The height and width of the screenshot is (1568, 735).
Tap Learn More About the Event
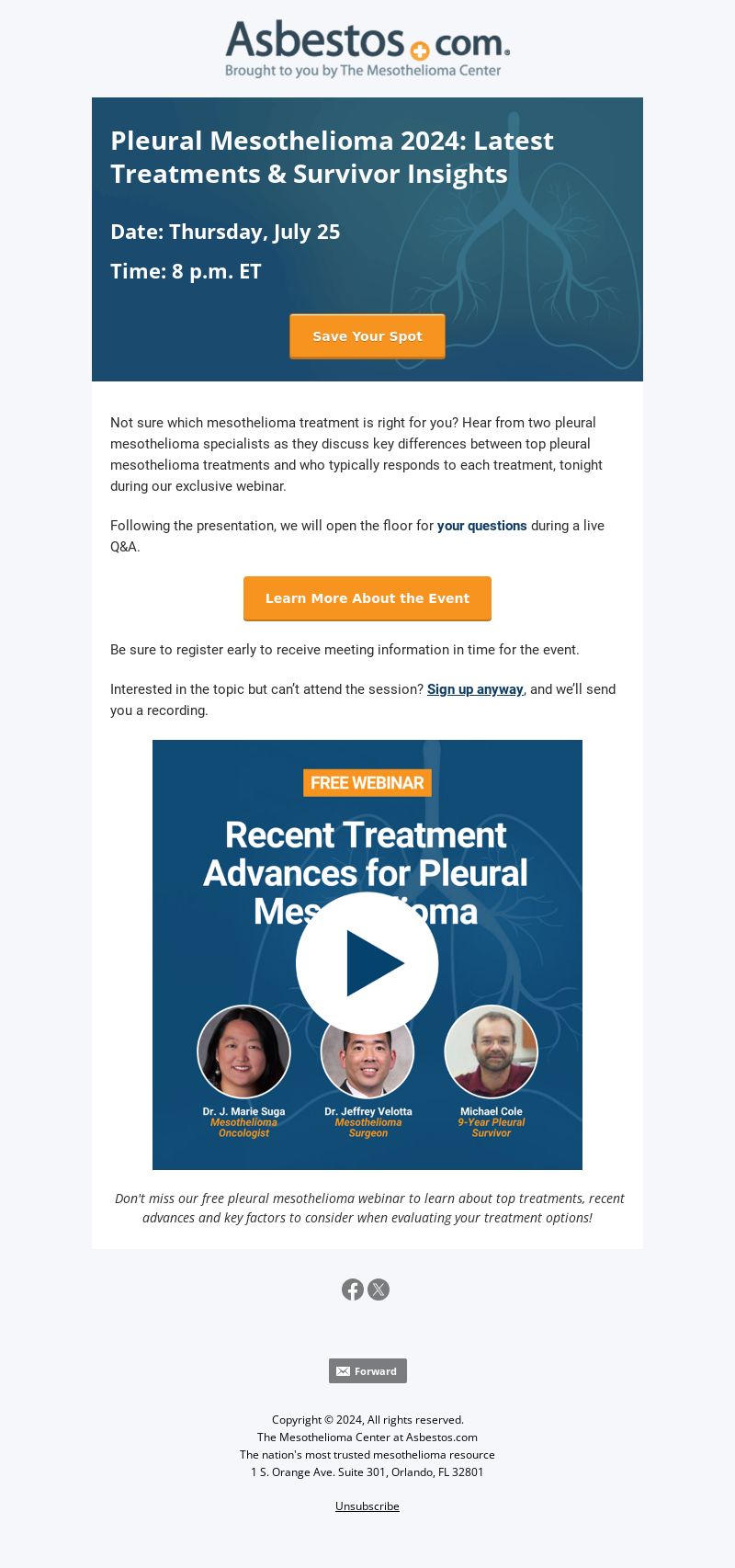click(367, 598)
